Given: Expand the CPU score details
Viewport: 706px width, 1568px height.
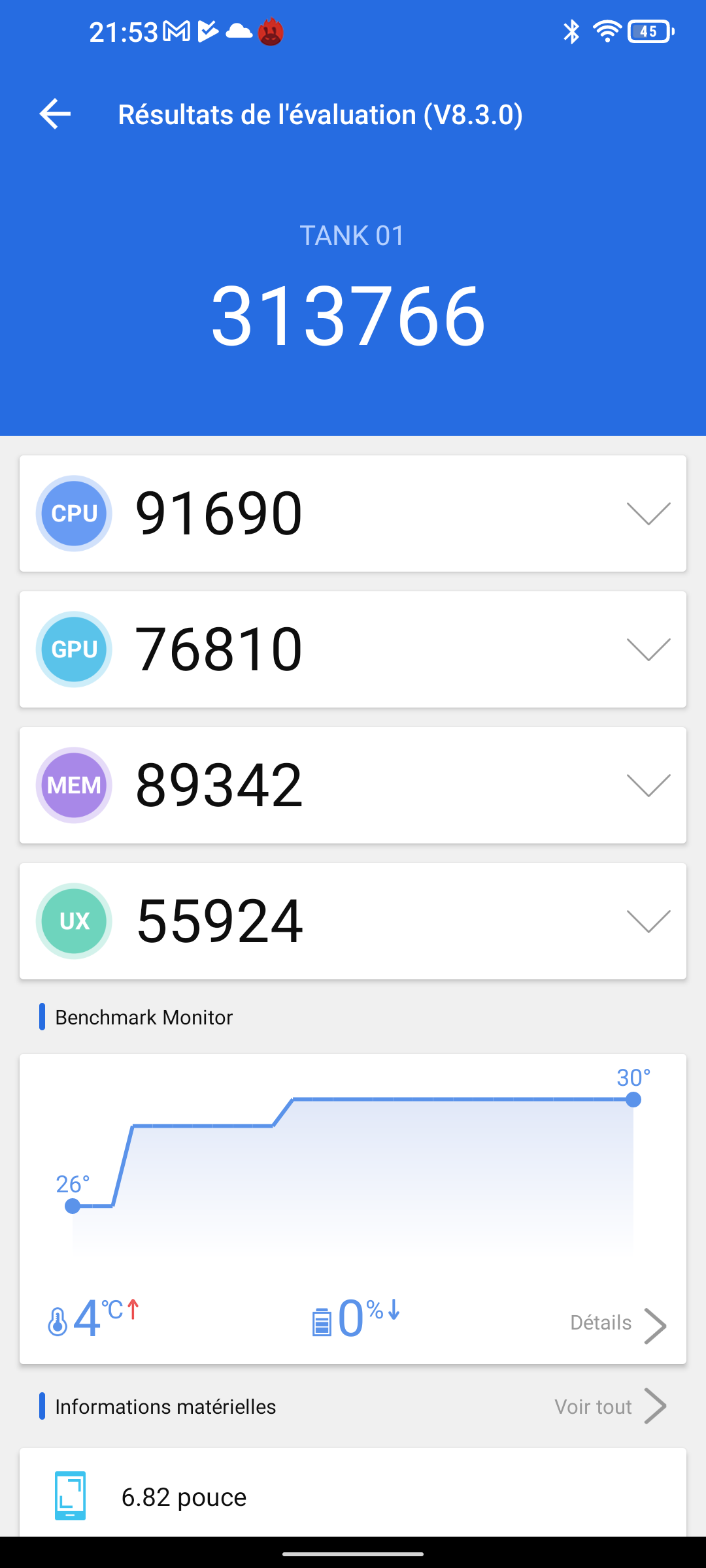Looking at the screenshot, I should point(648,514).
